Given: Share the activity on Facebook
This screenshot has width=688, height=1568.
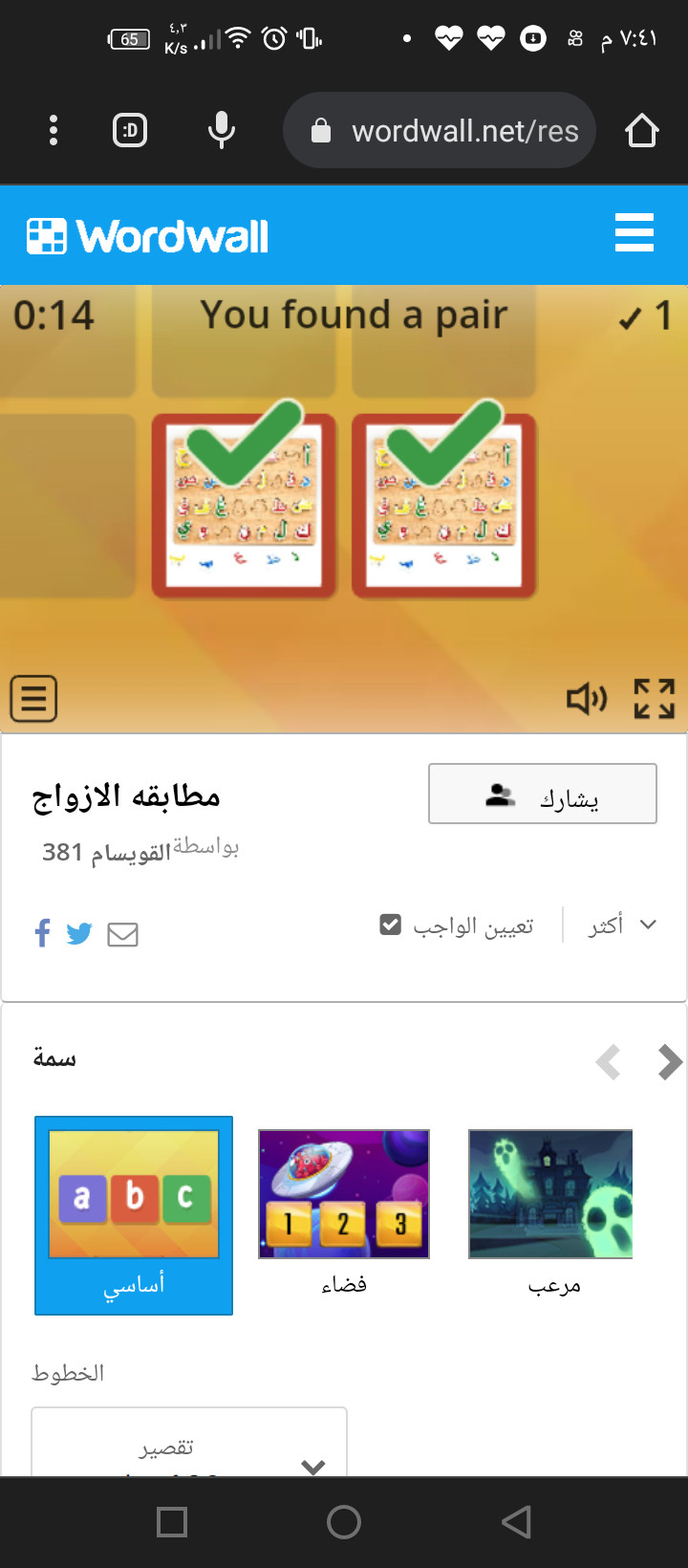Looking at the screenshot, I should [42, 933].
